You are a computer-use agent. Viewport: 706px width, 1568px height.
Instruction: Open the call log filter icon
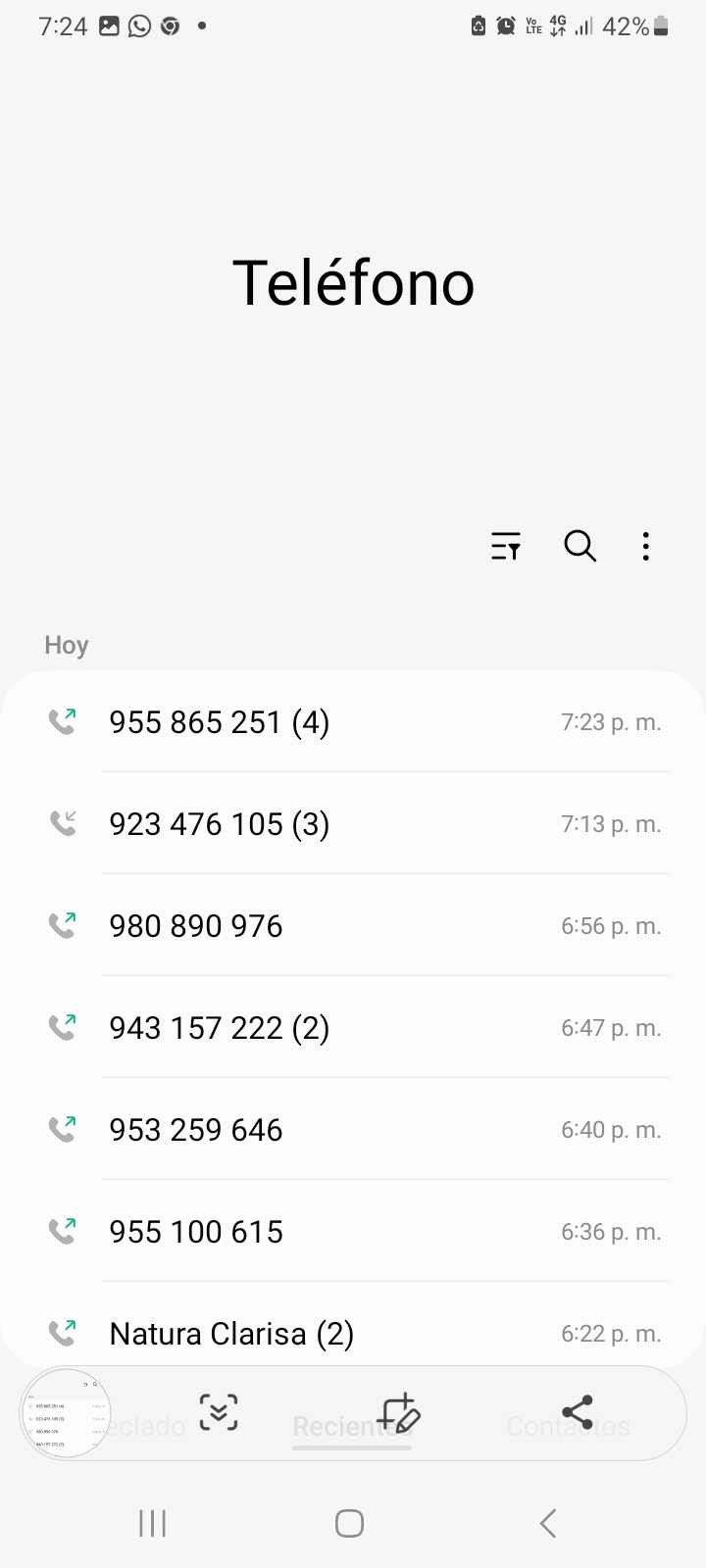506,546
